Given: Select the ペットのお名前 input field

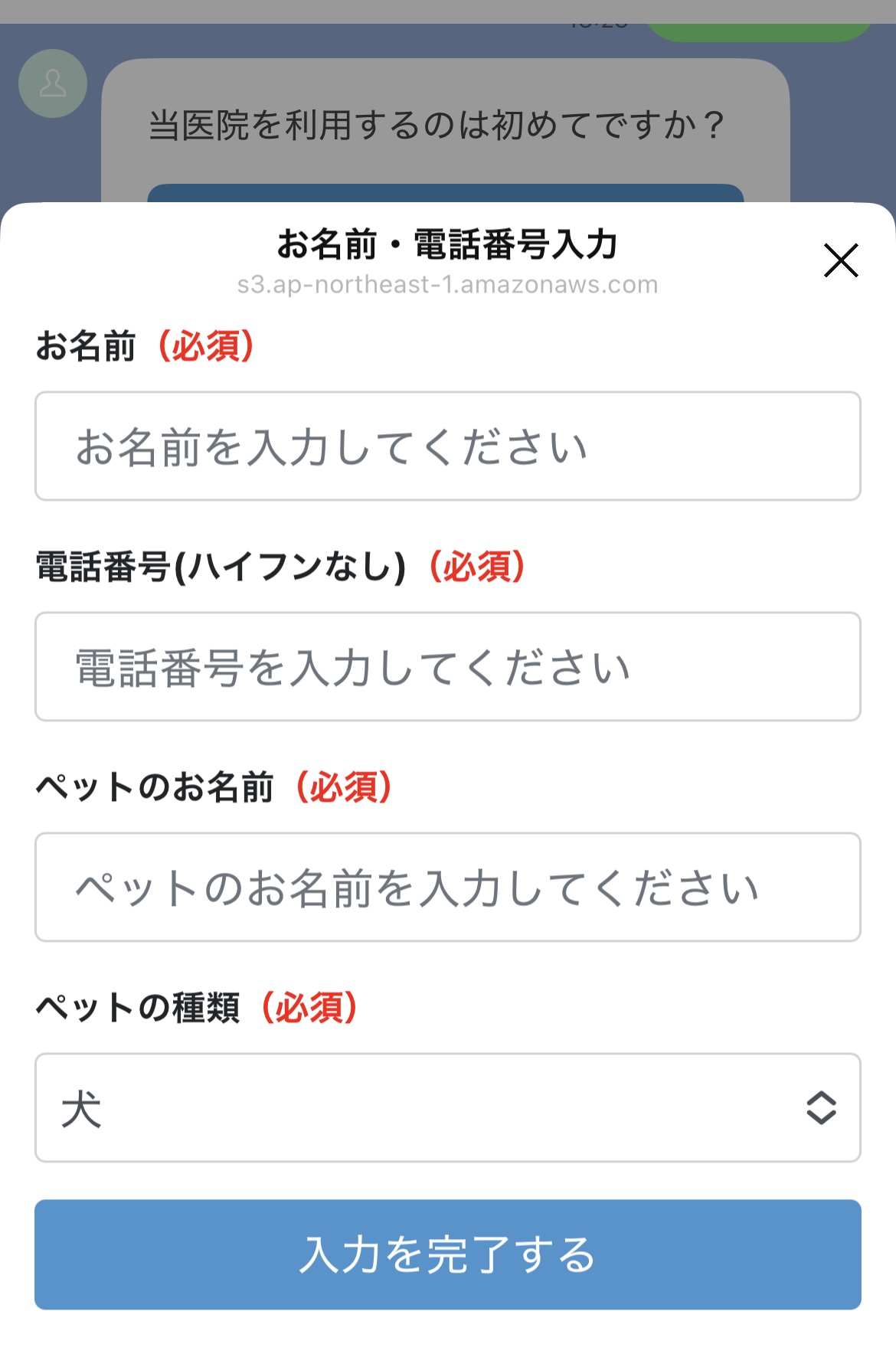Looking at the screenshot, I should click(447, 887).
